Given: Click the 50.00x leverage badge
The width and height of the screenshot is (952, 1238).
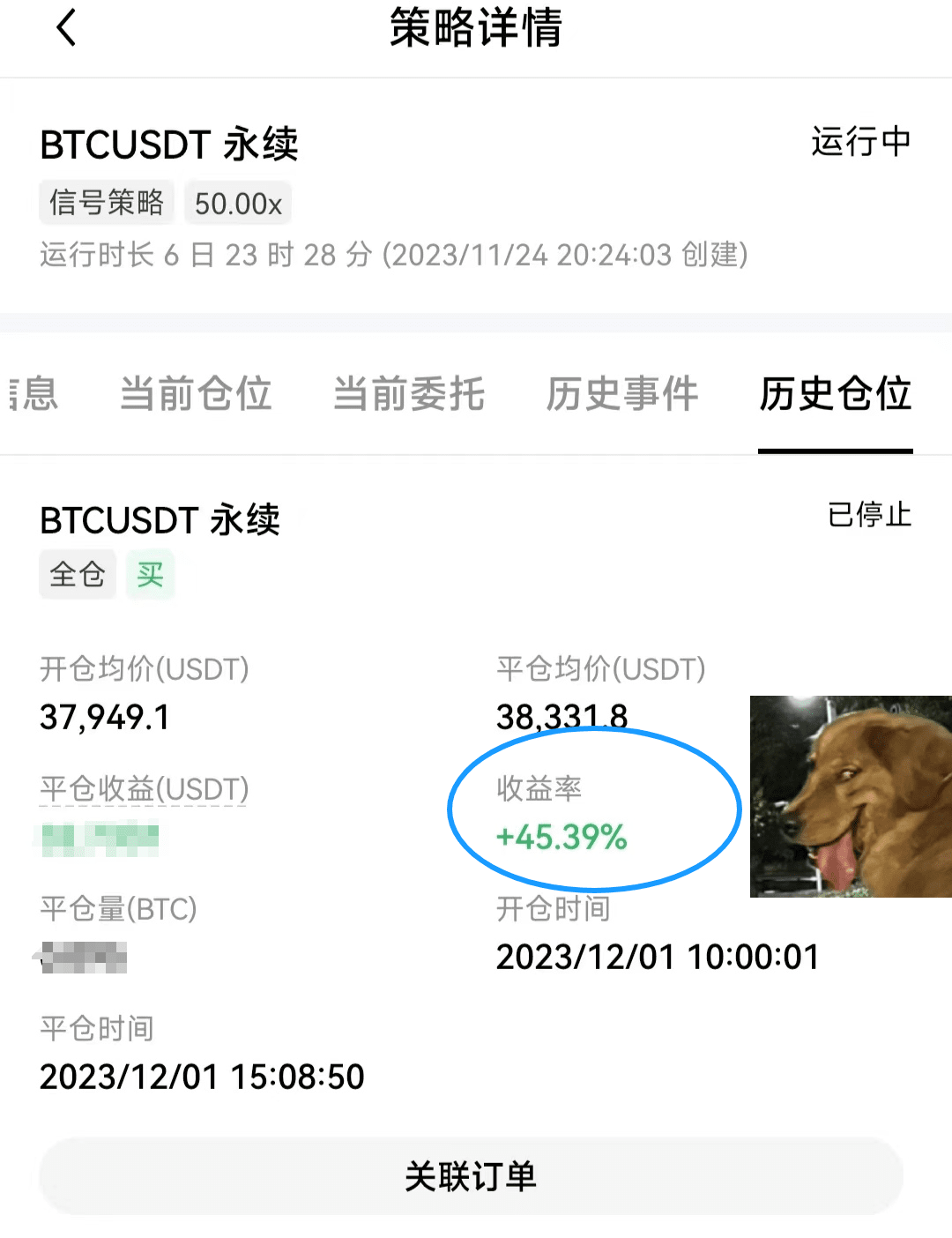Looking at the screenshot, I should [x=238, y=202].
